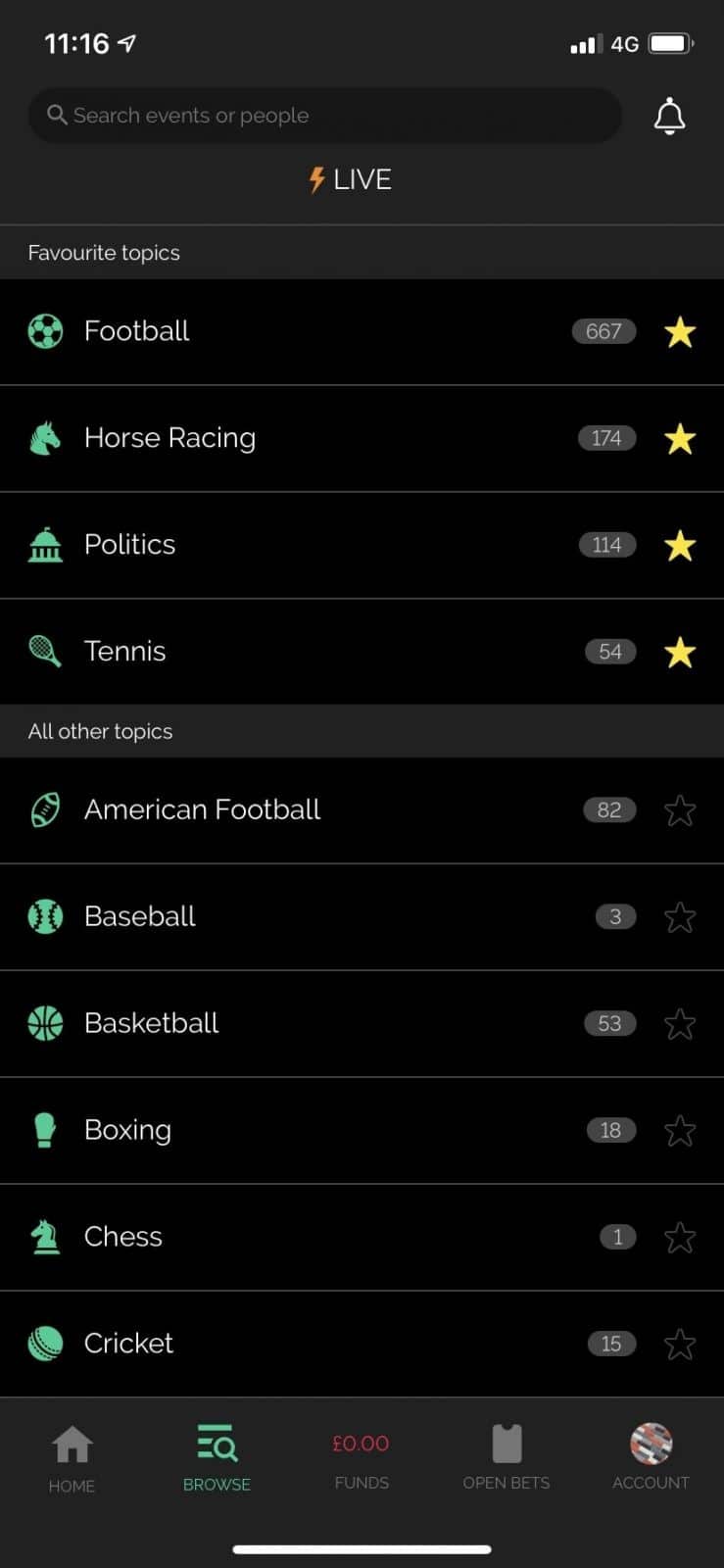Open the Football topic

(x=137, y=331)
